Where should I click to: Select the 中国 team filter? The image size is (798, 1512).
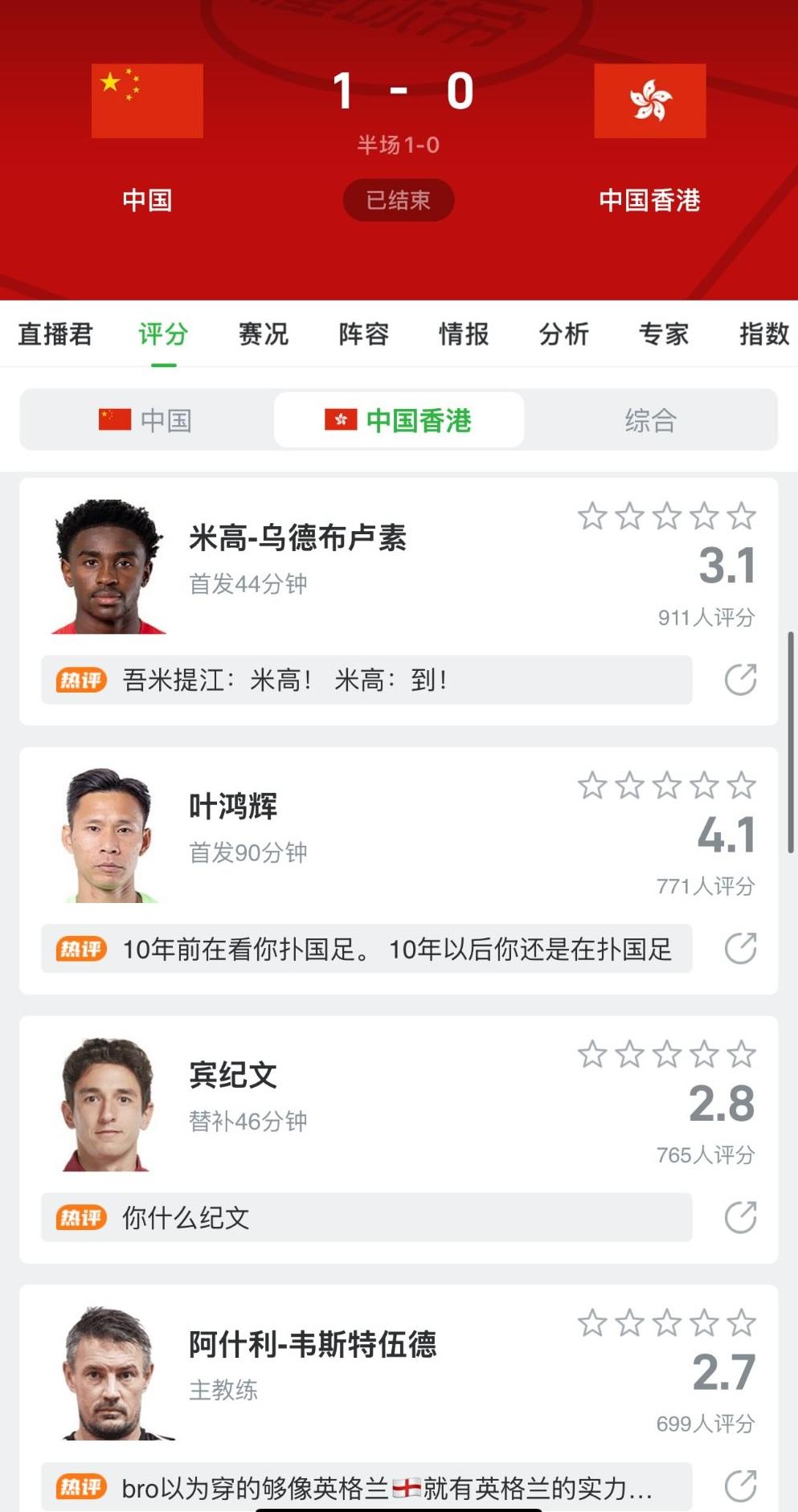pos(146,419)
